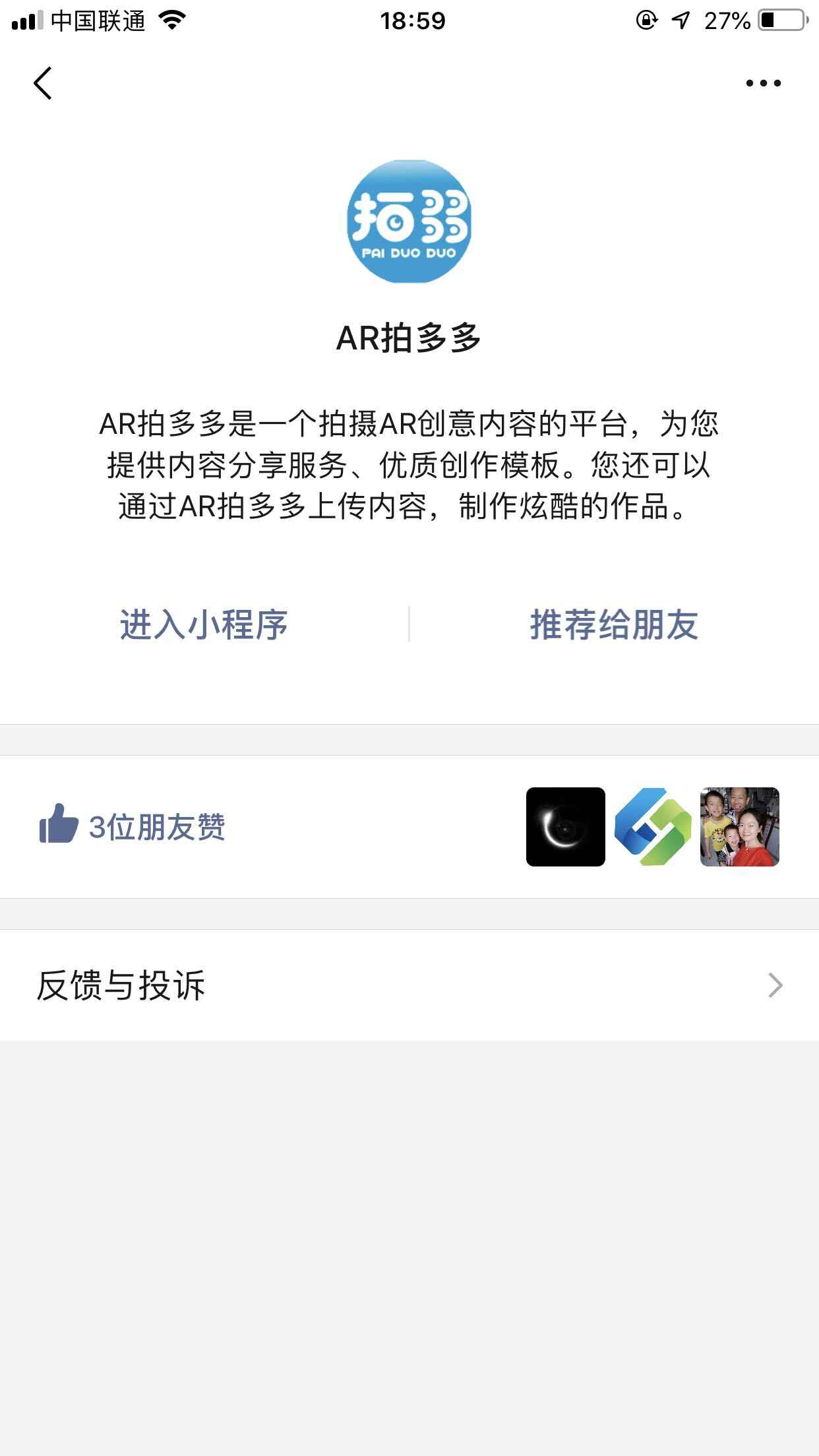Viewport: 819px width, 1456px height.
Task: Open the three-dot overflow menu
Action: 763,83
